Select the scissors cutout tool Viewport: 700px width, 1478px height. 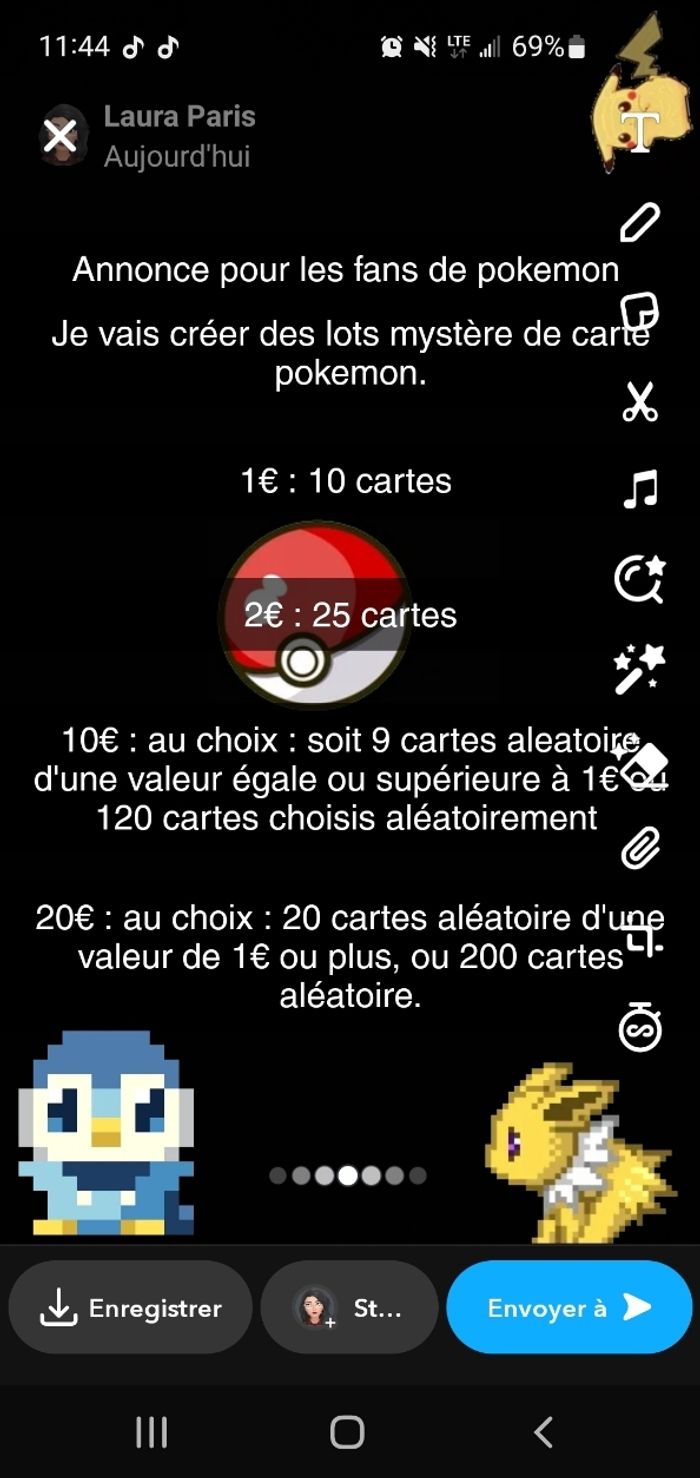(x=639, y=401)
